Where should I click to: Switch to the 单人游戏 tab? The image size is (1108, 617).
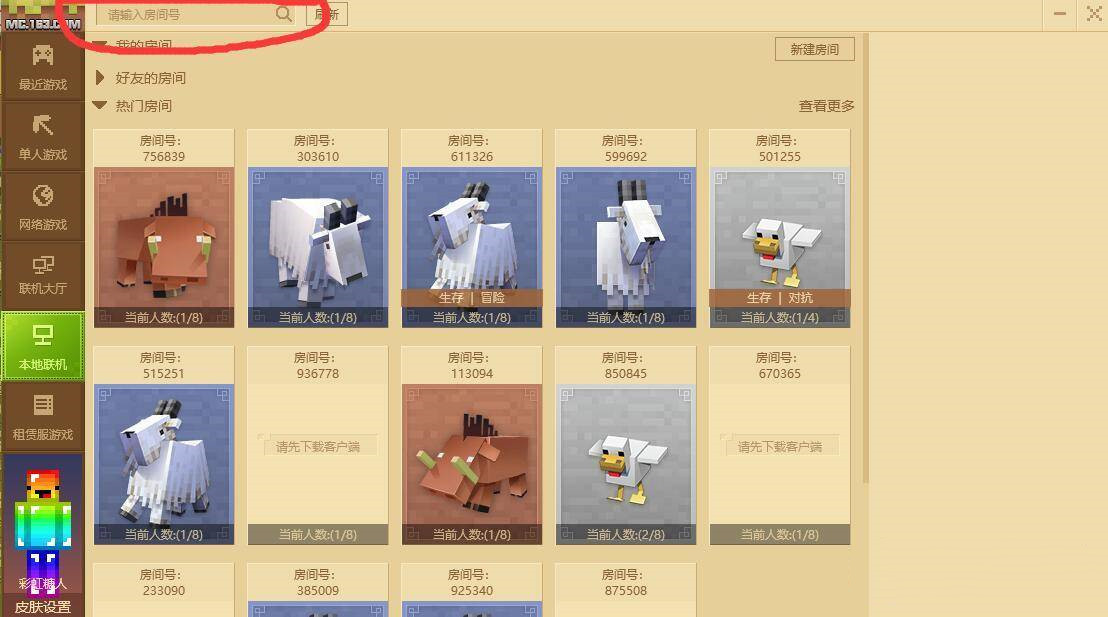click(x=42, y=137)
